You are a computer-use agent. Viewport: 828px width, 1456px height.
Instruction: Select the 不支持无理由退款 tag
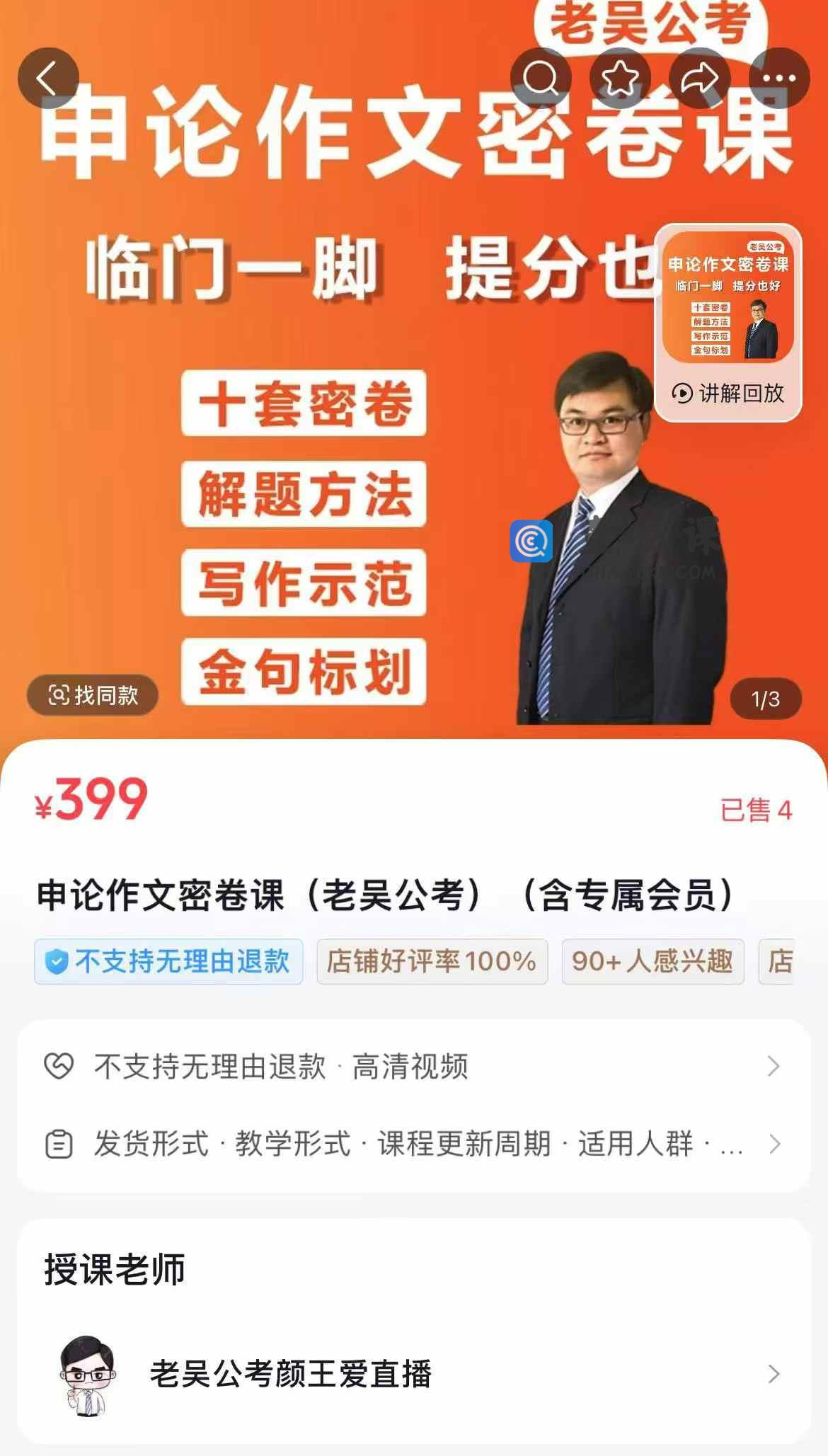[x=168, y=961]
